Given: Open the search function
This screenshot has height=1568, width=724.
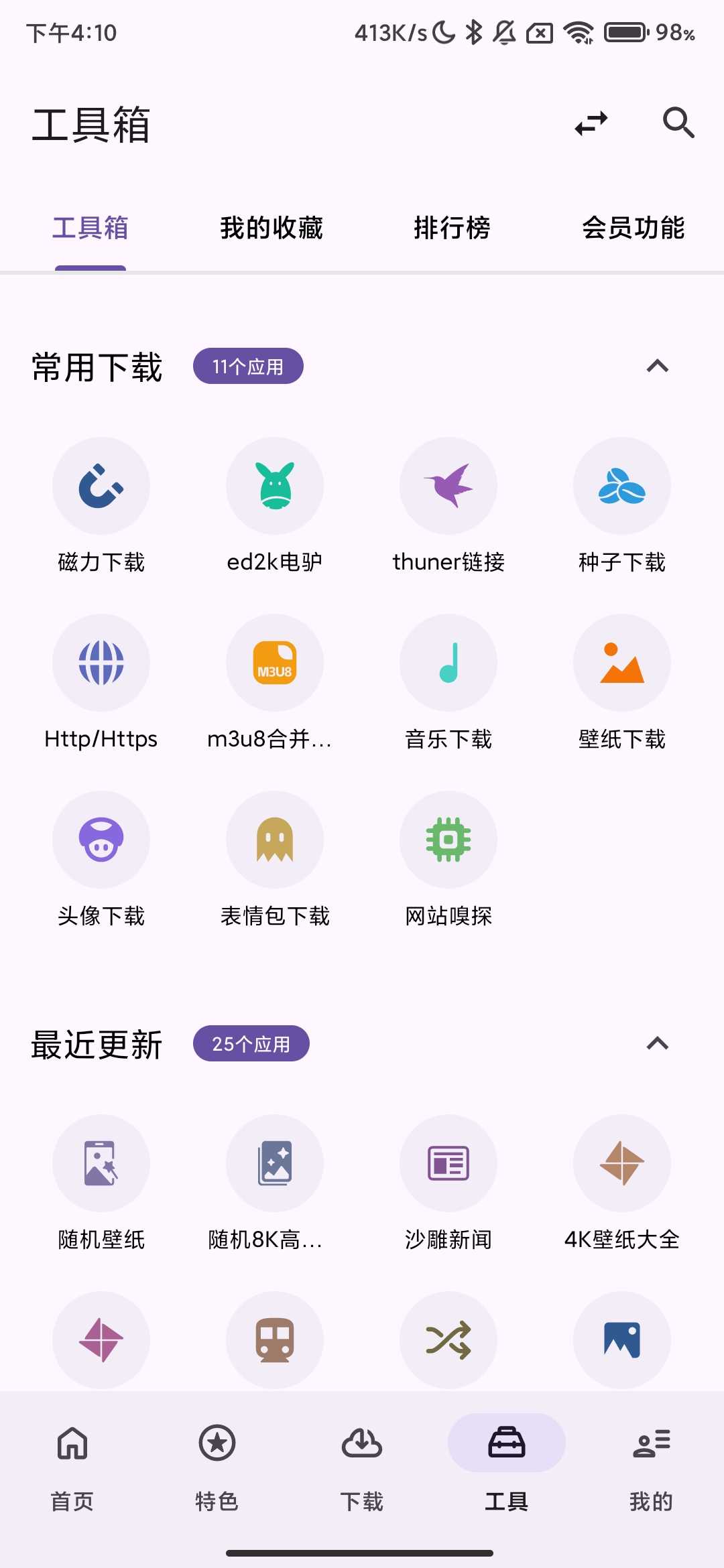Looking at the screenshot, I should (678, 123).
